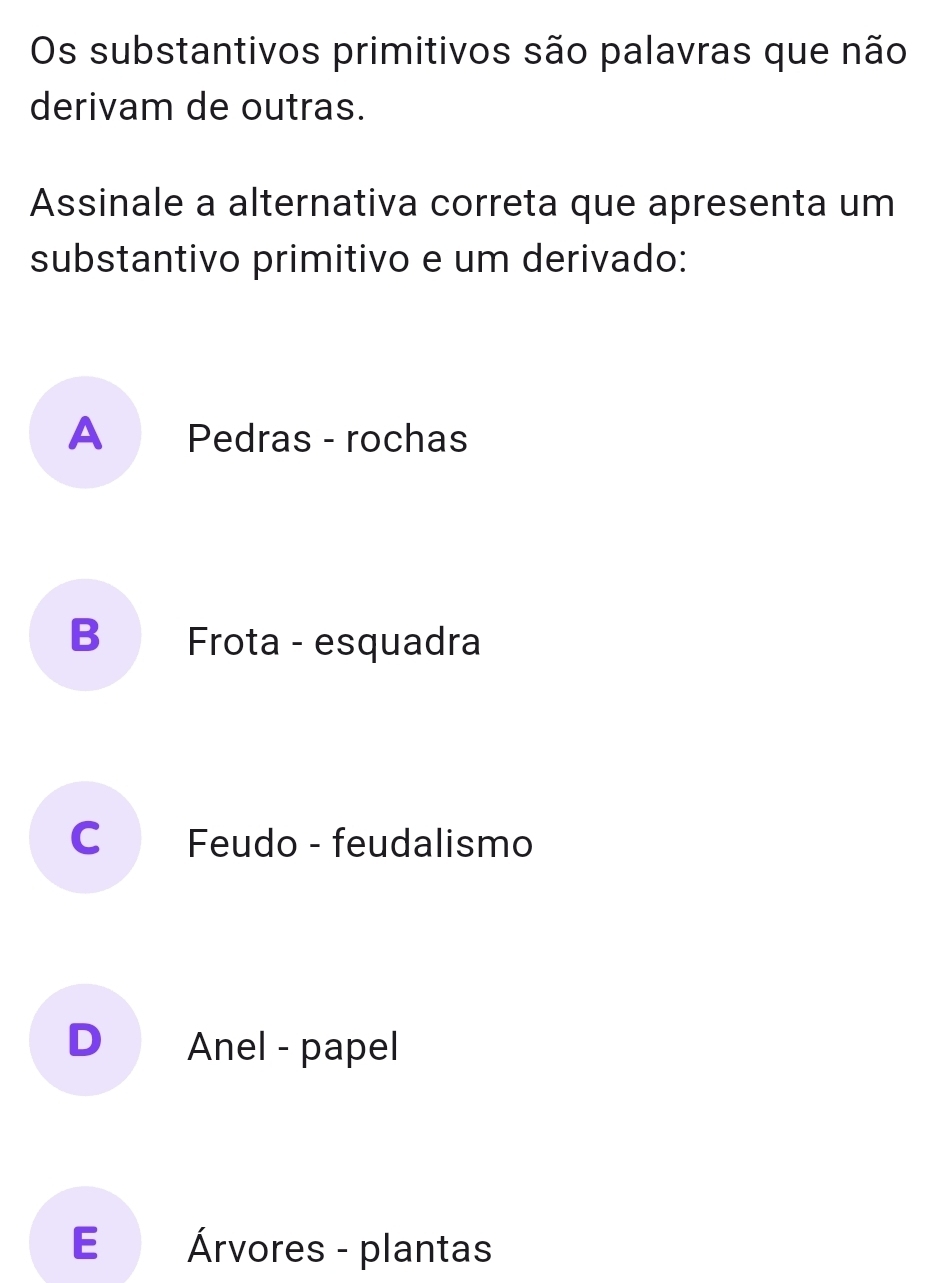Mark answer D Anel - papel
This screenshot has height=1283, width=942.
pyautogui.click(x=86, y=1040)
